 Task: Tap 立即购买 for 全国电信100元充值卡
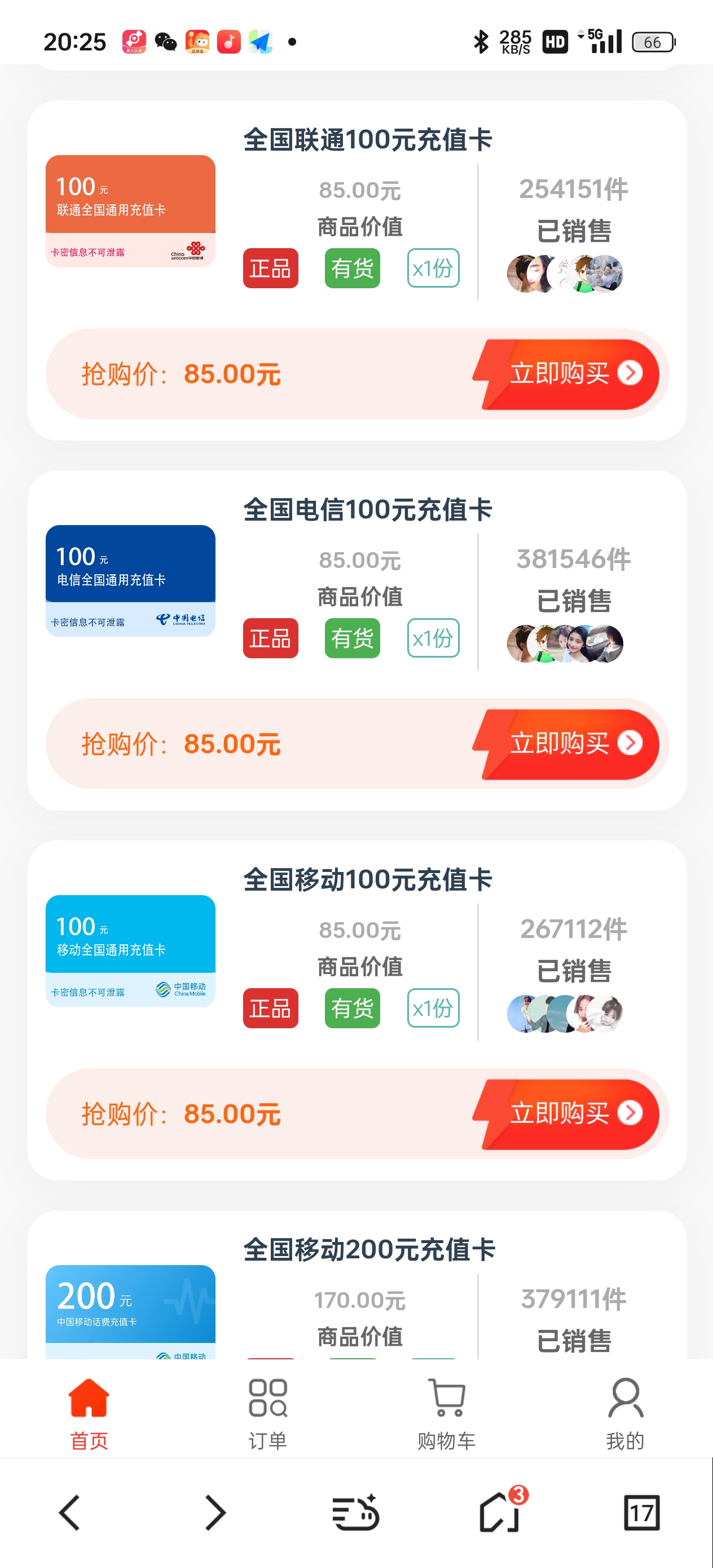[569, 744]
